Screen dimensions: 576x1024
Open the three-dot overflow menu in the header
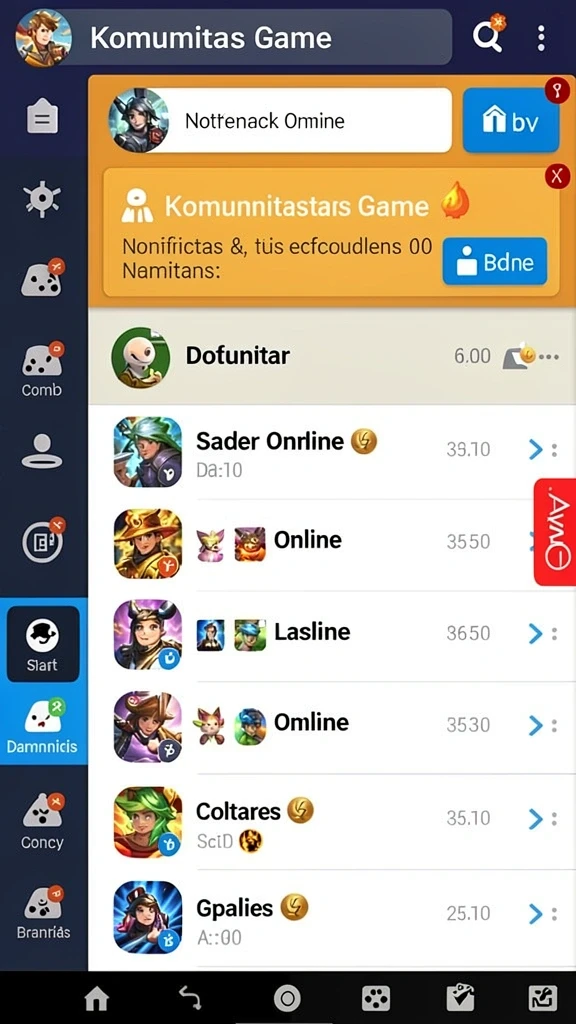pyautogui.click(x=541, y=38)
